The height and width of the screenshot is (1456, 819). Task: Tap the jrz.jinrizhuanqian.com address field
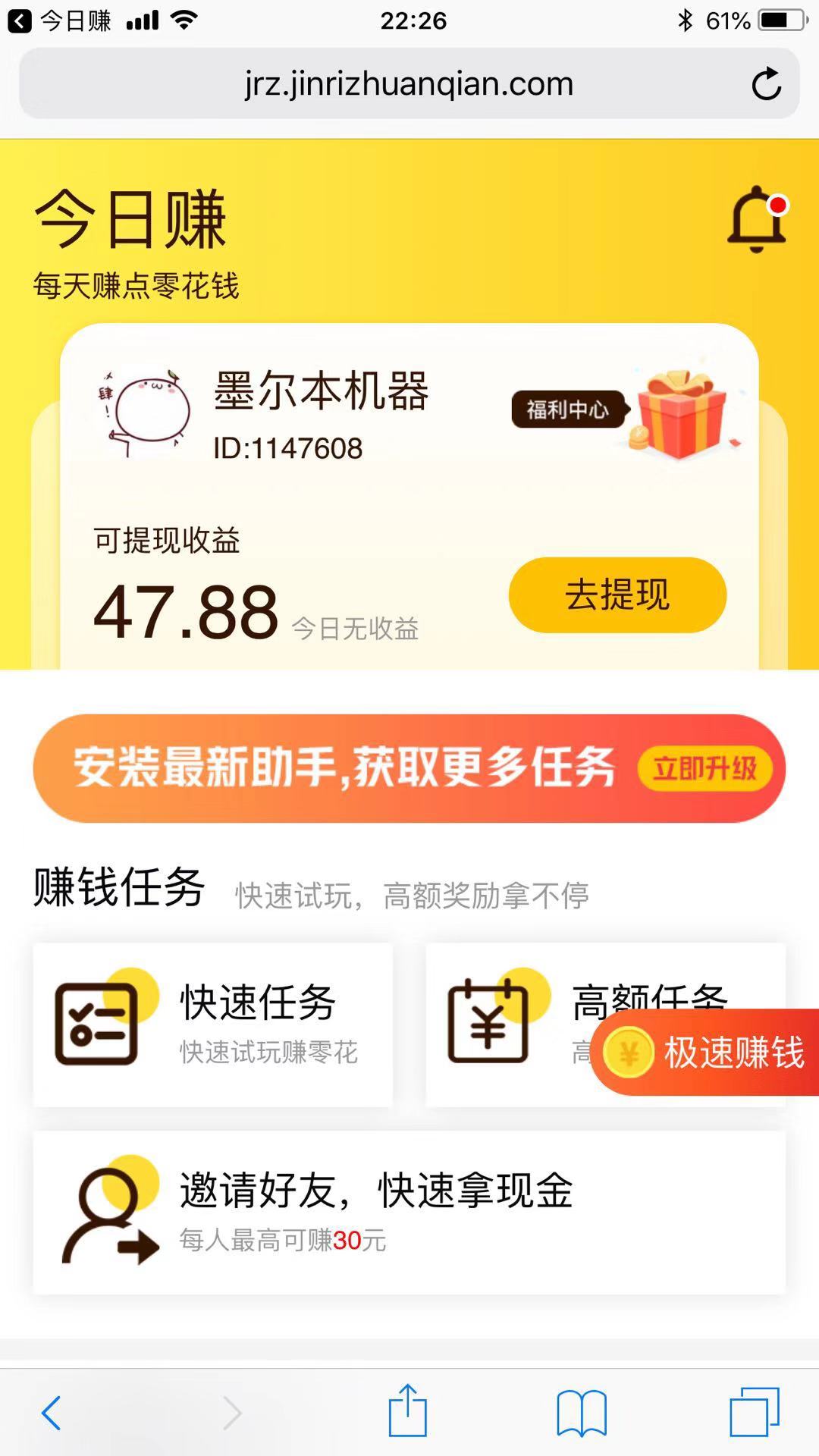[x=409, y=84]
